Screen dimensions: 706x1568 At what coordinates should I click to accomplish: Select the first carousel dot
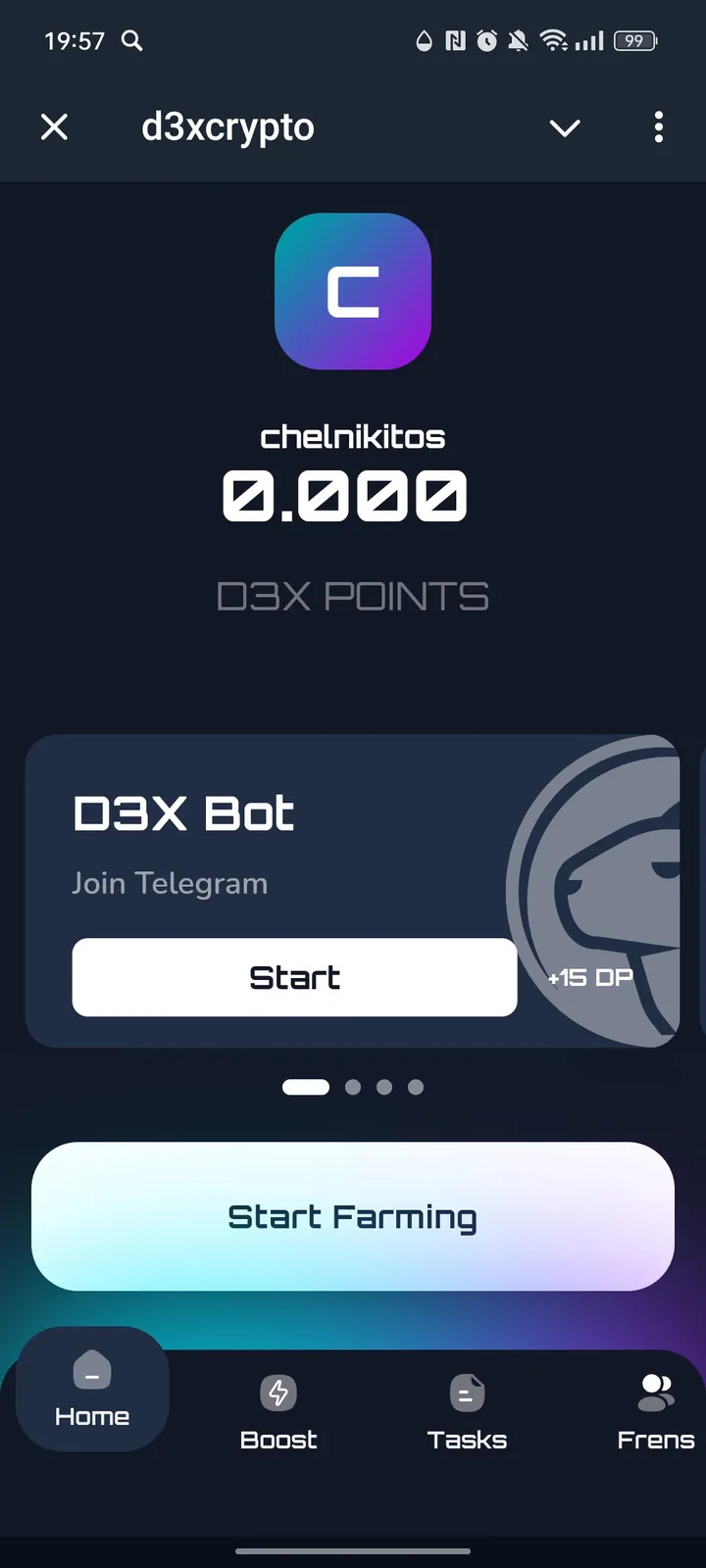pyautogui.click(x=306, y=1087)
